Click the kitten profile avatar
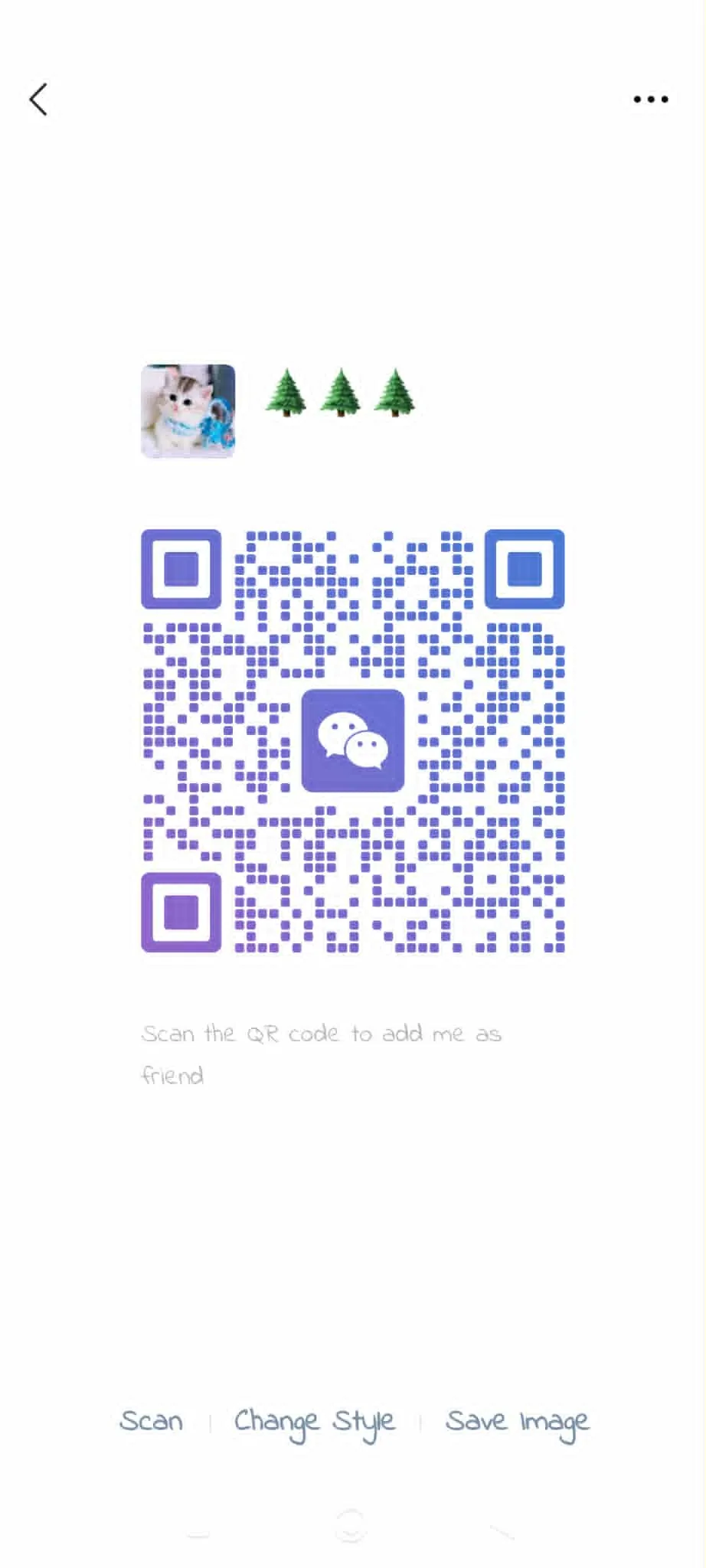 click(x=188, y=411)
